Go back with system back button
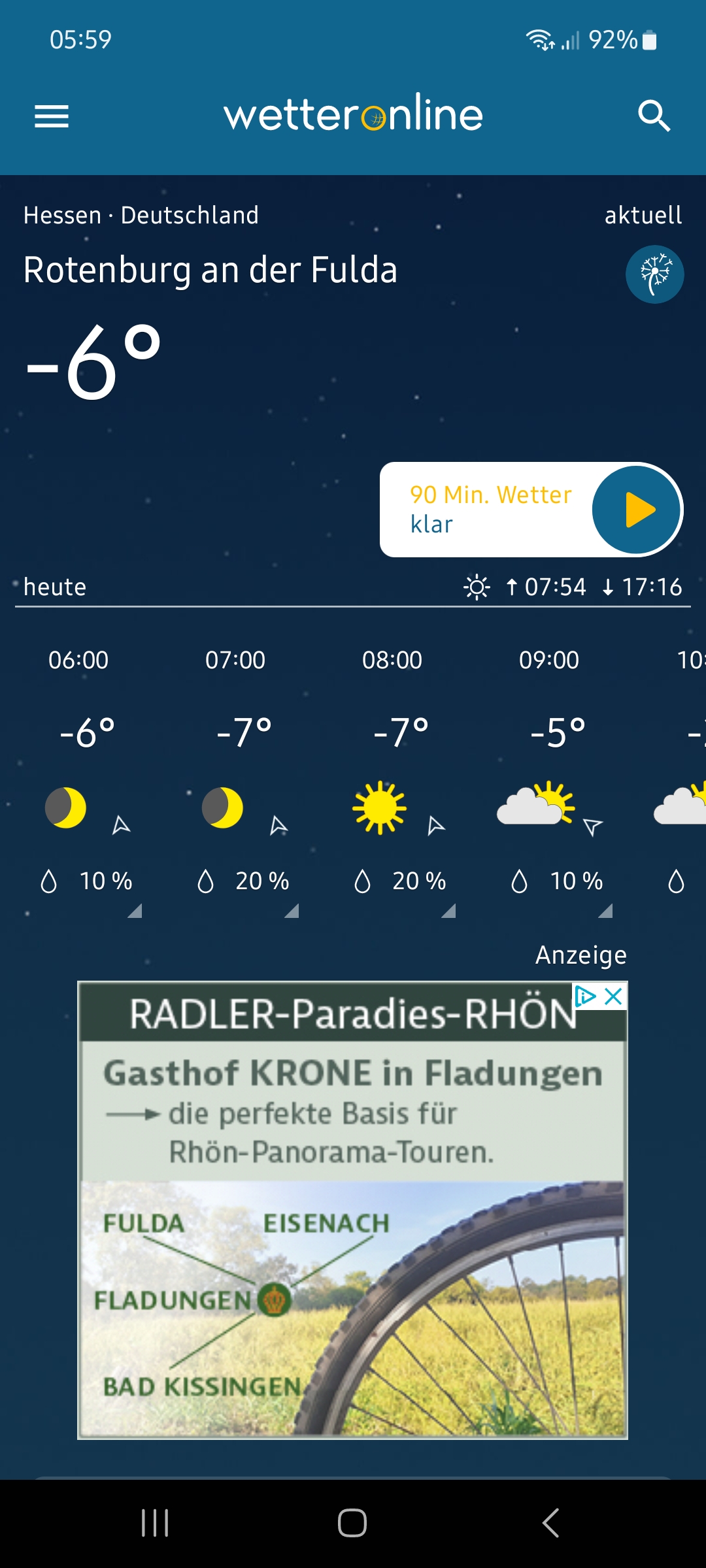706x1568 pixels. coord(550,1523)
